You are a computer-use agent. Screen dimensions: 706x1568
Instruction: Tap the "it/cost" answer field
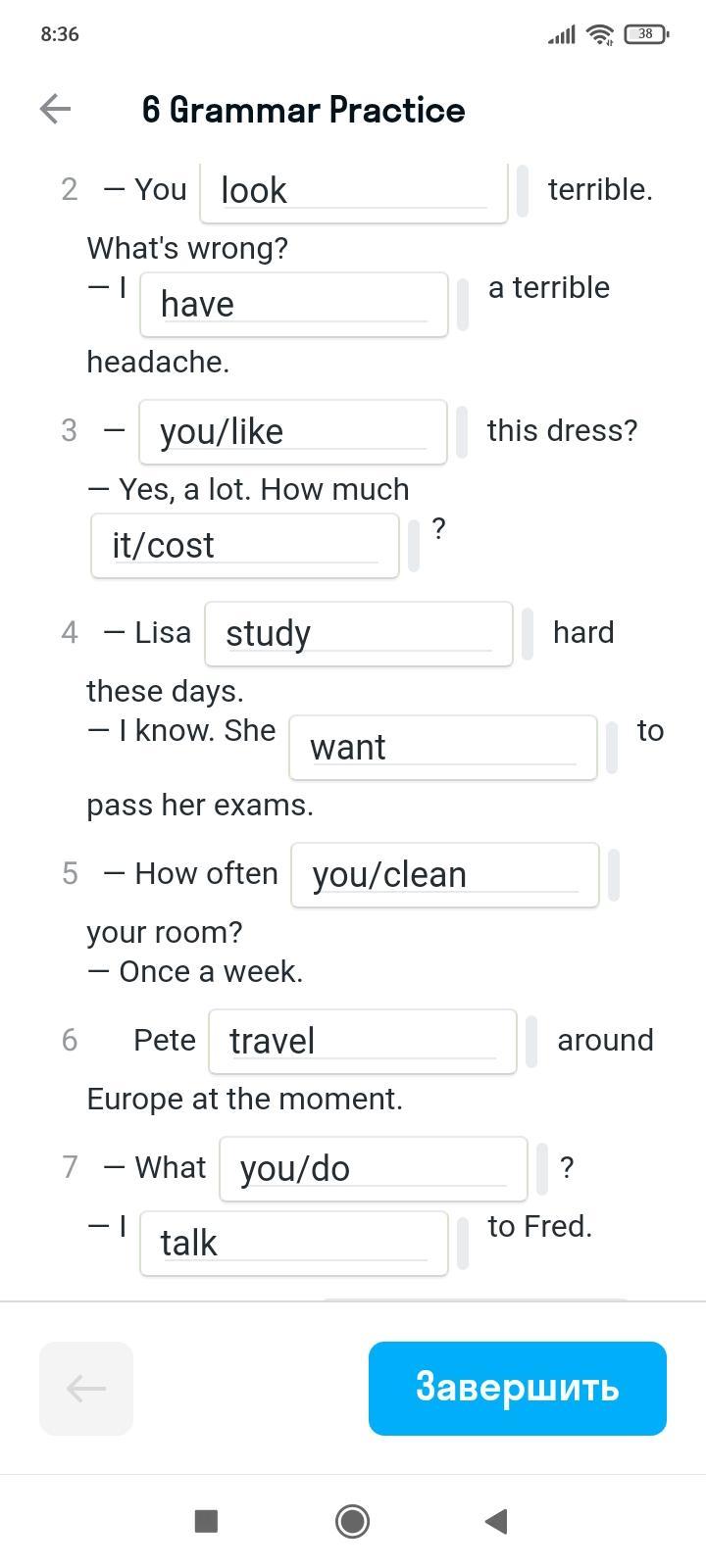click(245, 546)
